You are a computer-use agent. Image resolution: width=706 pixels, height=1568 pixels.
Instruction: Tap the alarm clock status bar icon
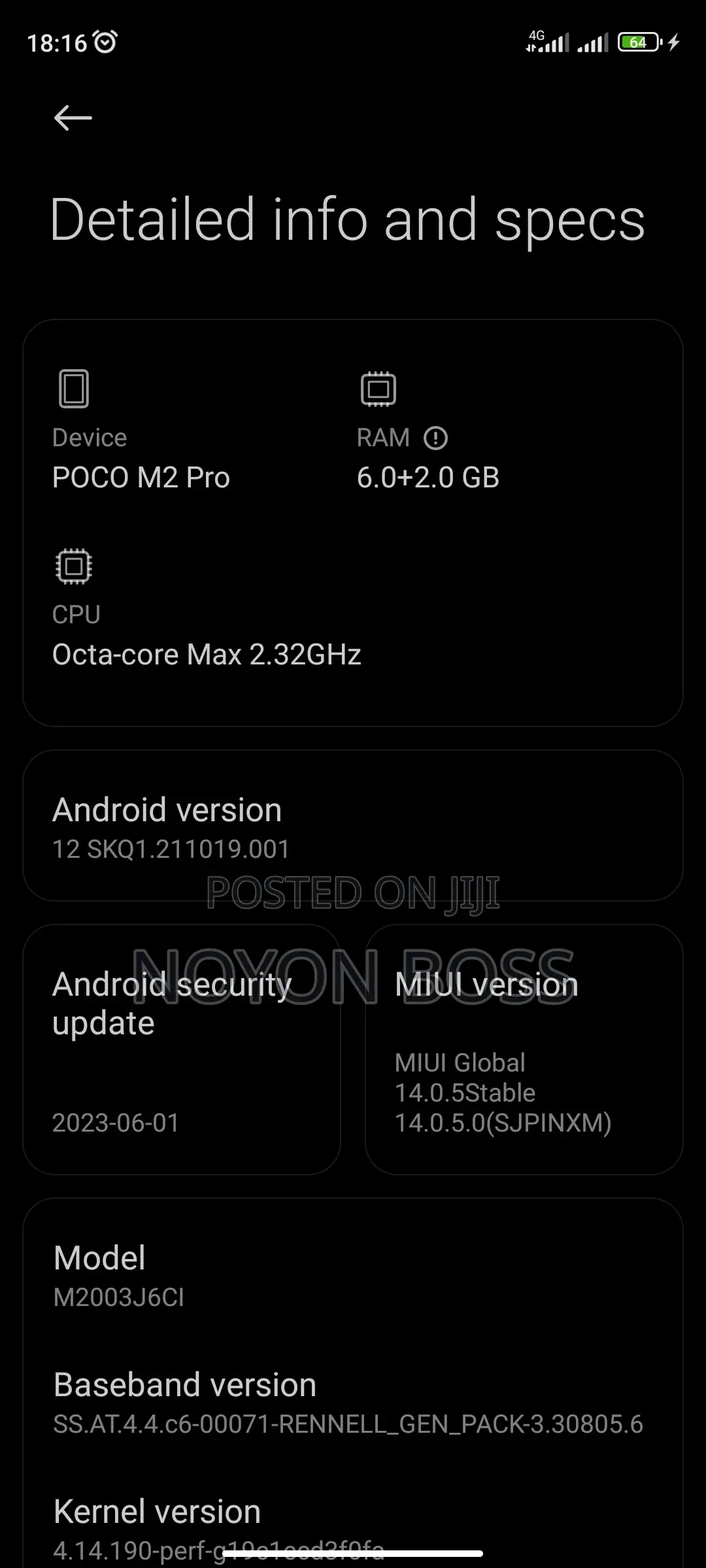coord(105,41)
